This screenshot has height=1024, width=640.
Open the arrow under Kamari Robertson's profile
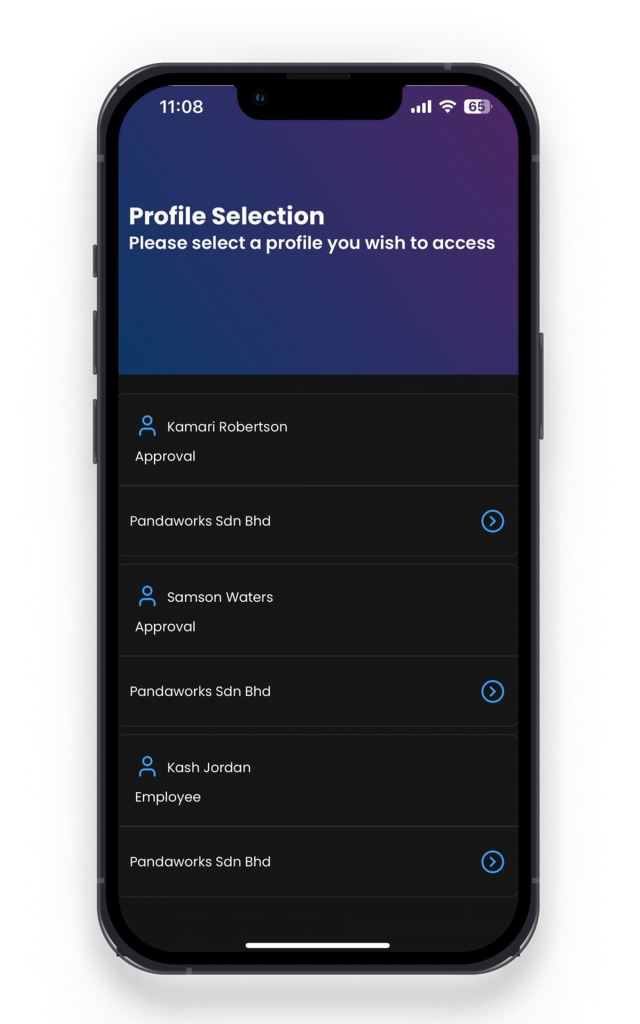tap(492, 521)
